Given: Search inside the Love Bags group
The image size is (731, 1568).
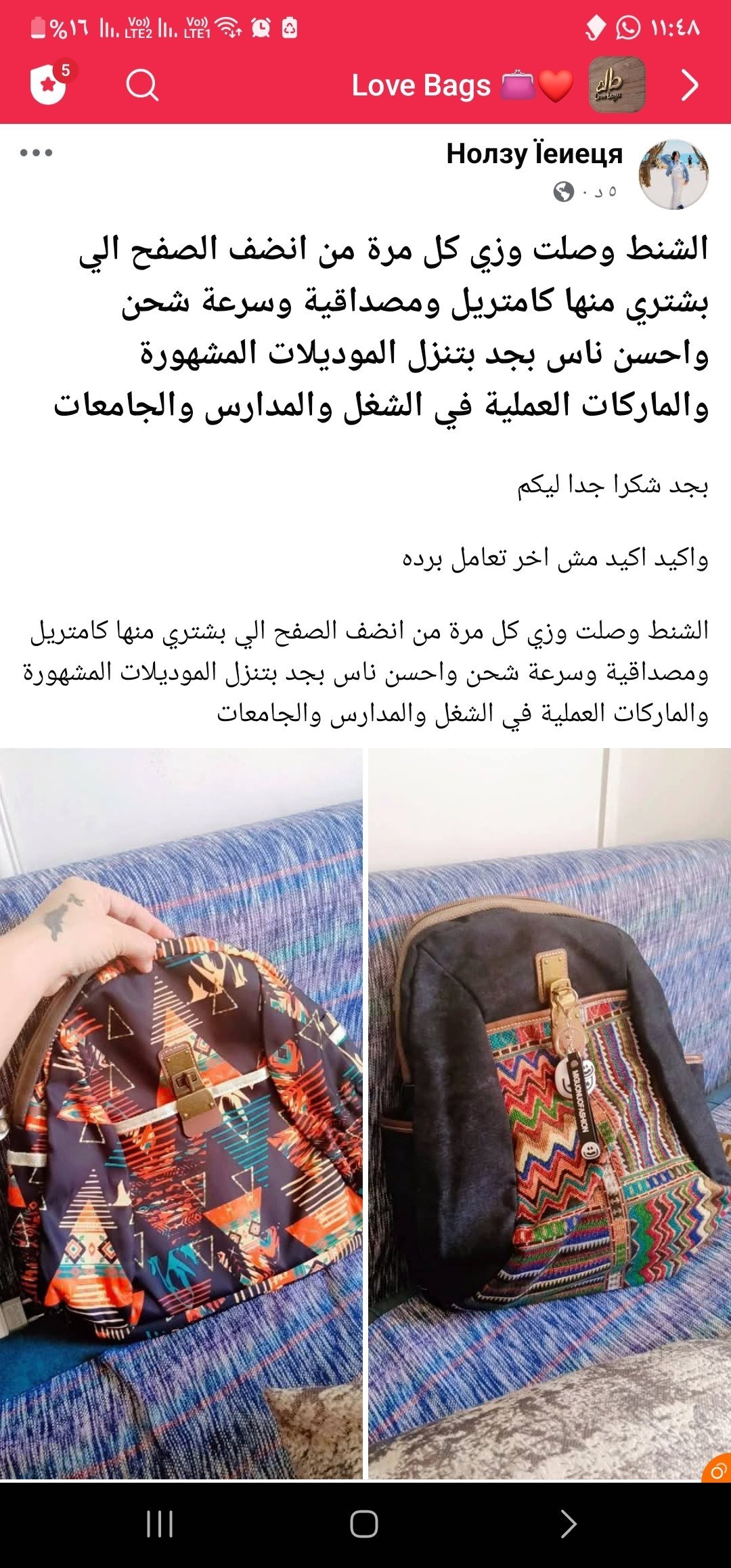Looking at the screenshot, I should pos(142,85).
